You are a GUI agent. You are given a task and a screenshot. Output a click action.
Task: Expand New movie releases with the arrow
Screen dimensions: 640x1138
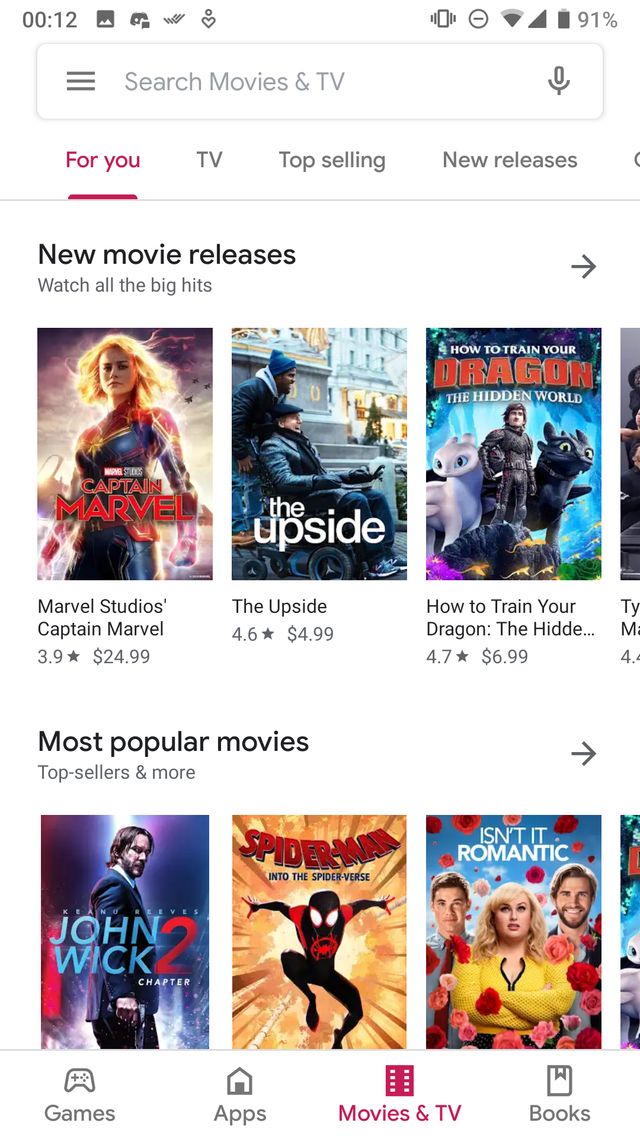(x=583, y=266)
